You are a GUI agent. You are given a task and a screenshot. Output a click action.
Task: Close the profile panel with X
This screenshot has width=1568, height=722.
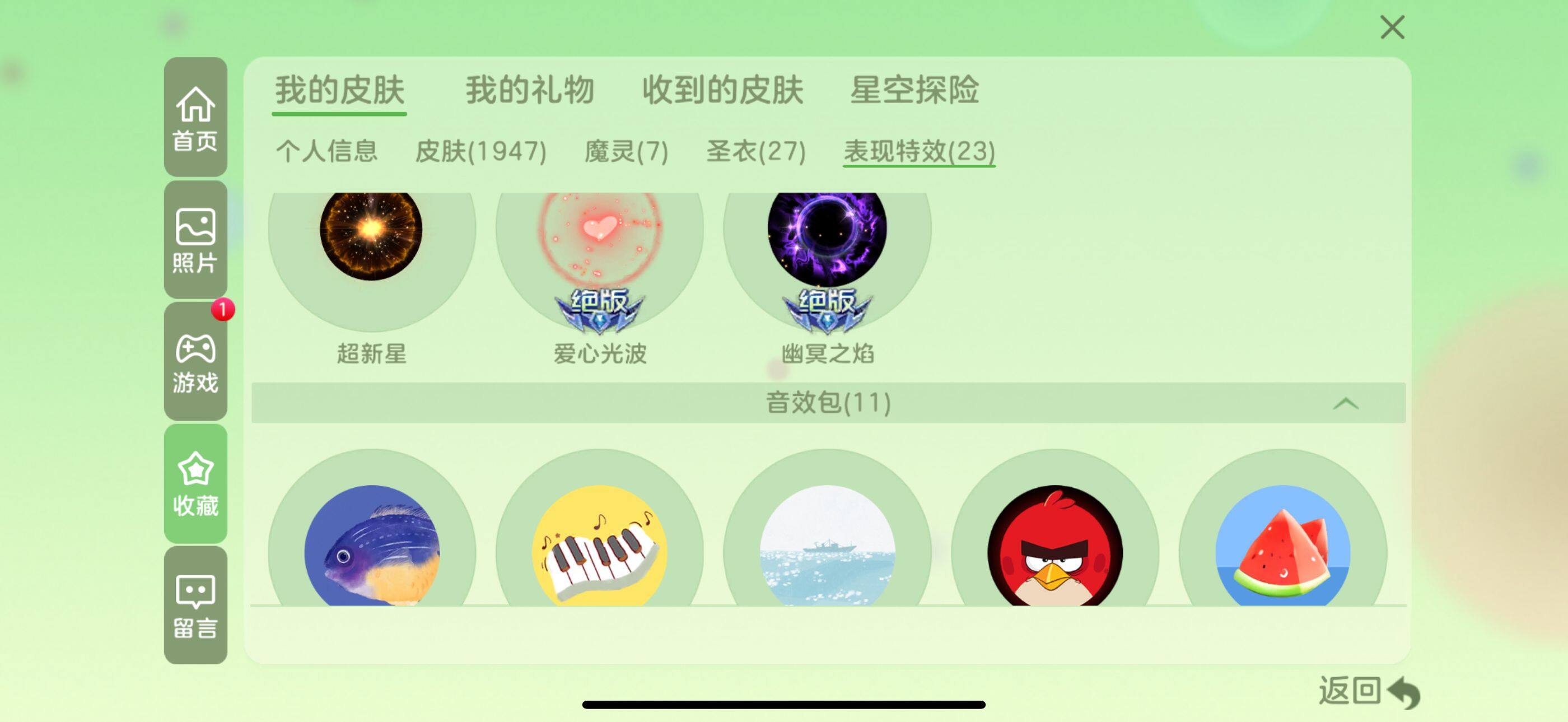click(x=1392, y=28)
